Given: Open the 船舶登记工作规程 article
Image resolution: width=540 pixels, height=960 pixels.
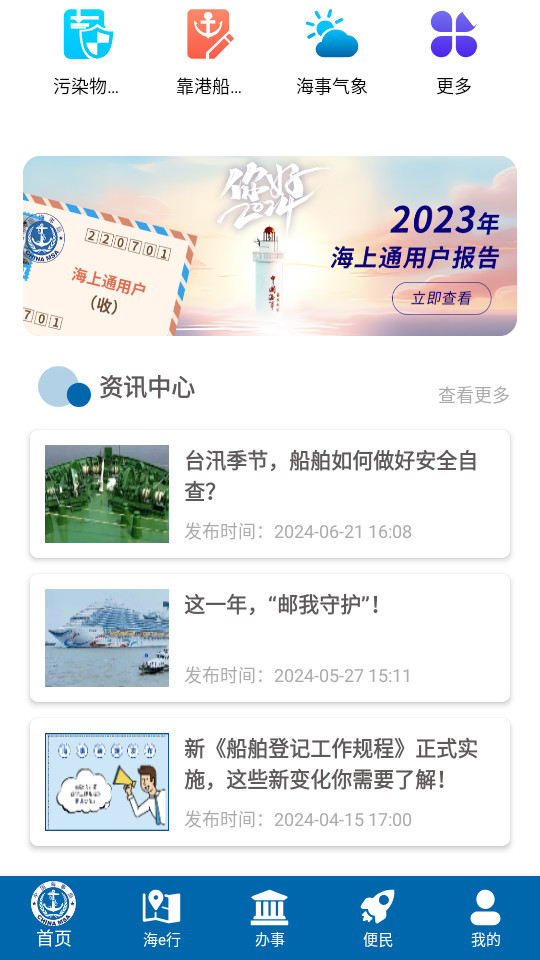Looking at the screenshot, I should [x=270, y=782].
